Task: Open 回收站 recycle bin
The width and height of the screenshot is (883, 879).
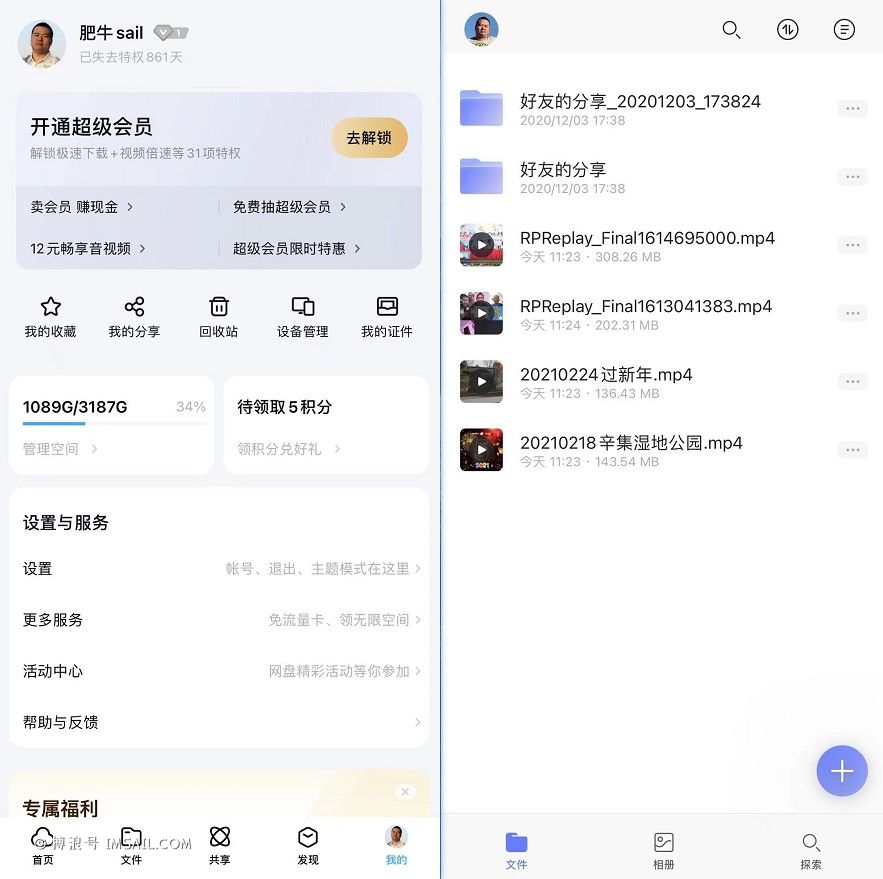Action: tap(219, 317)
